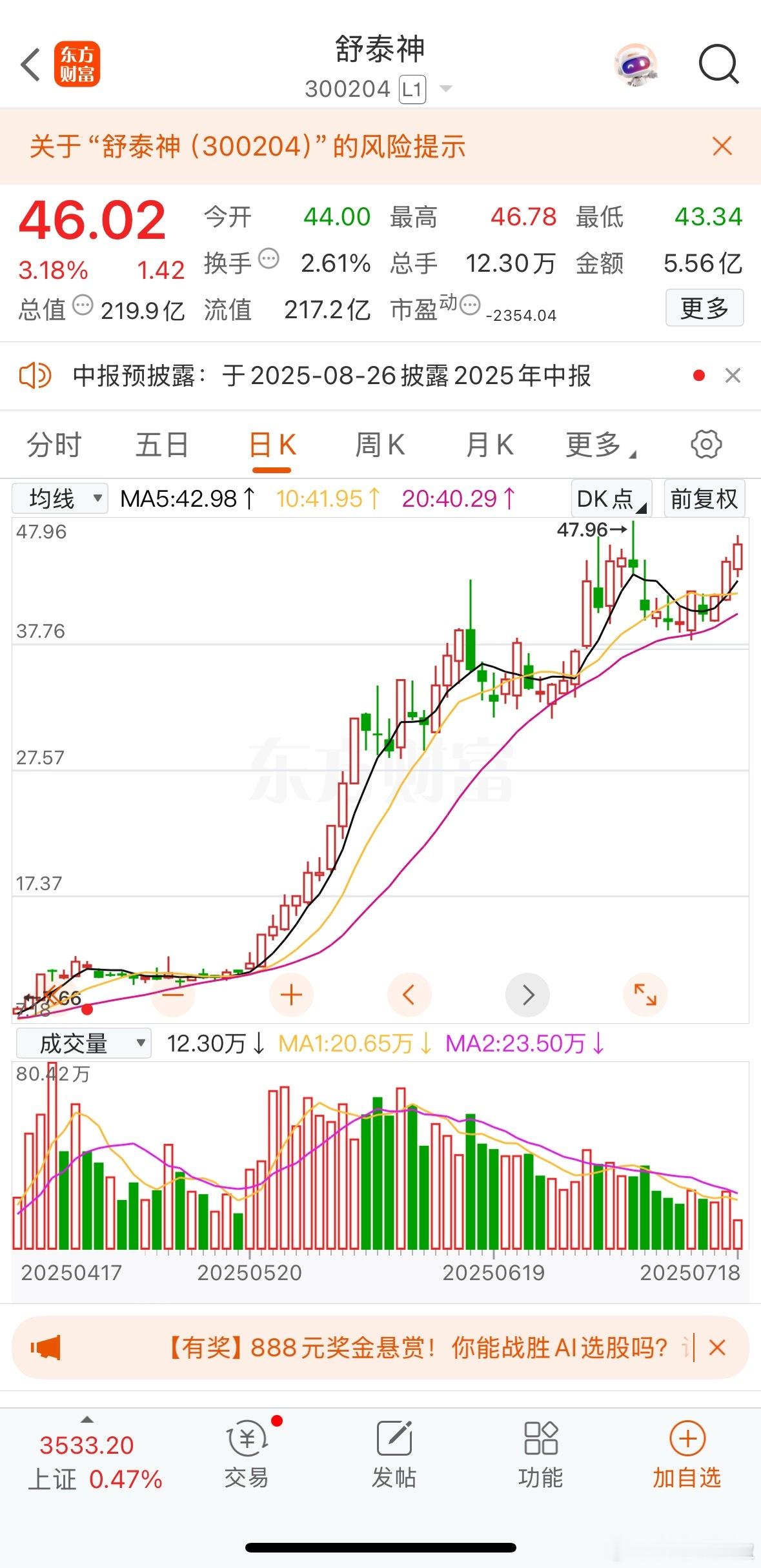The image size is (761, 1568).
Task: Zoom in the chart with plus button
Action: point(291,995)
